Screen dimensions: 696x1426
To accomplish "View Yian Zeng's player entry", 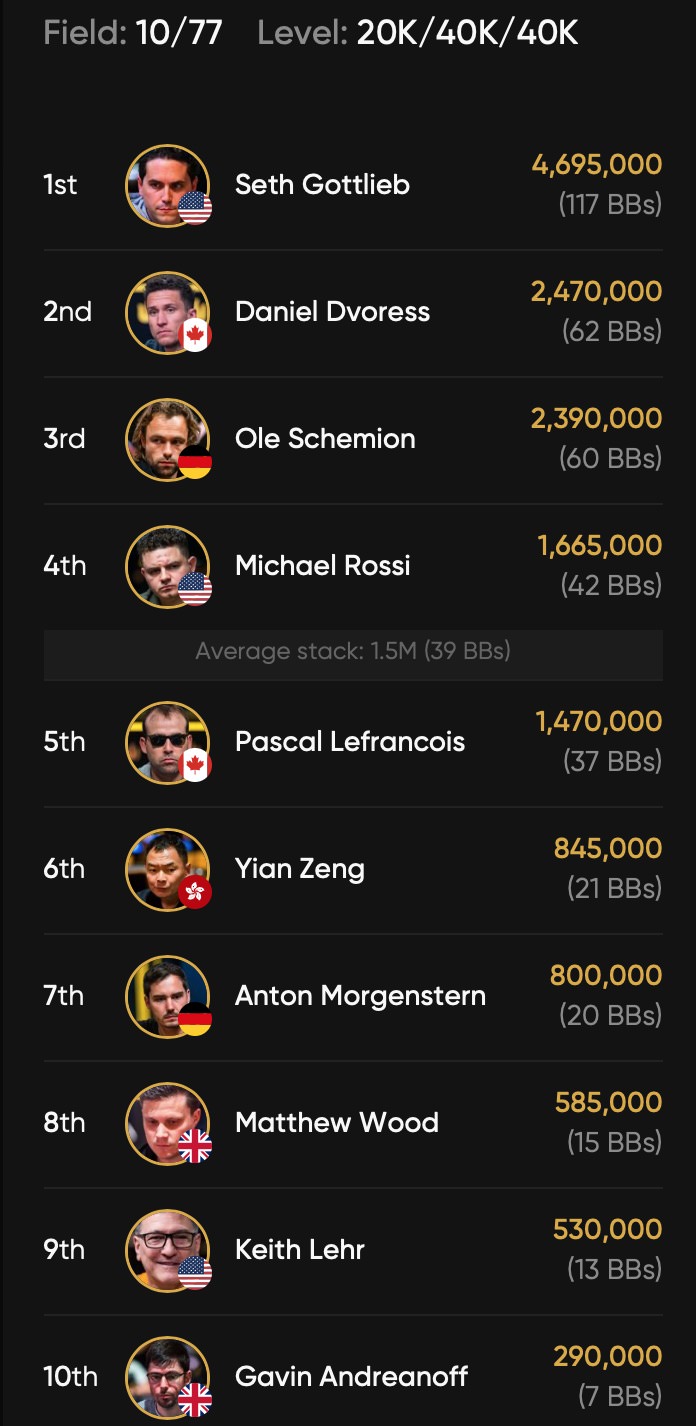I will pyautogui.click(x=352, y=870).
